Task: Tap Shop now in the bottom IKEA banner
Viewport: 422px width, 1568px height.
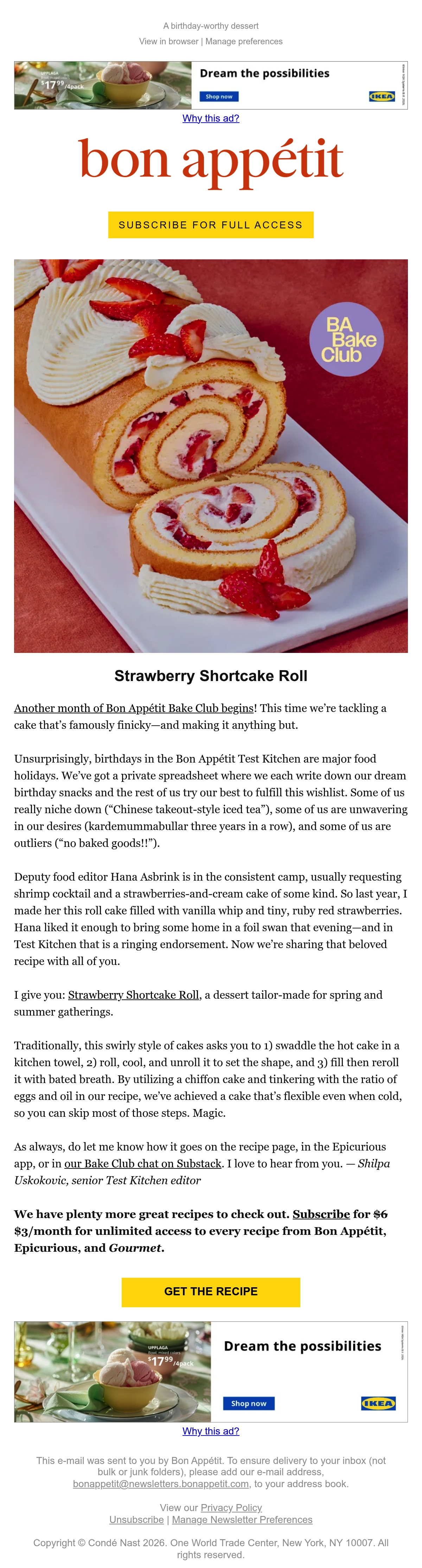Action: tap(248, 1404)
